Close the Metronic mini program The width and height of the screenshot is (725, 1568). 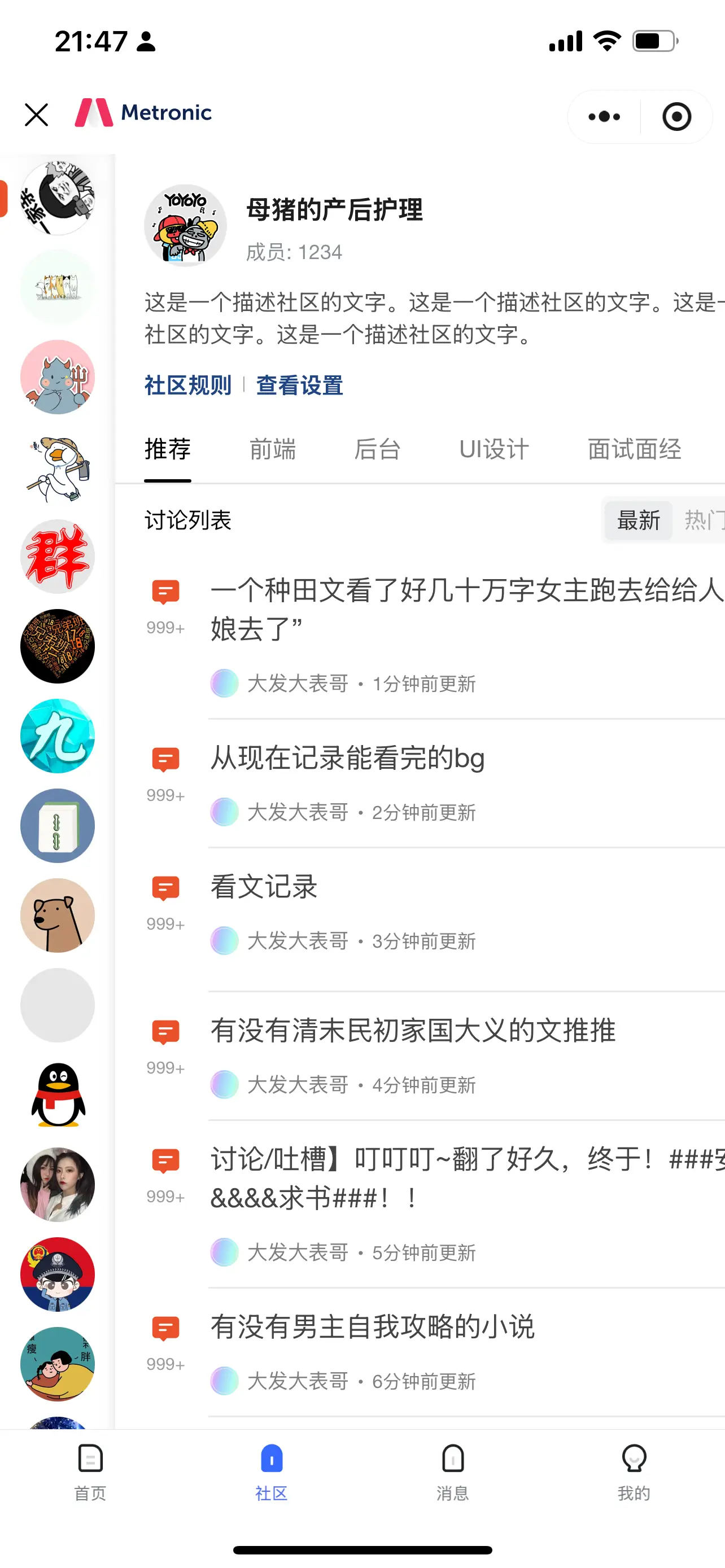pyautogui.click(x=37, y=115)
